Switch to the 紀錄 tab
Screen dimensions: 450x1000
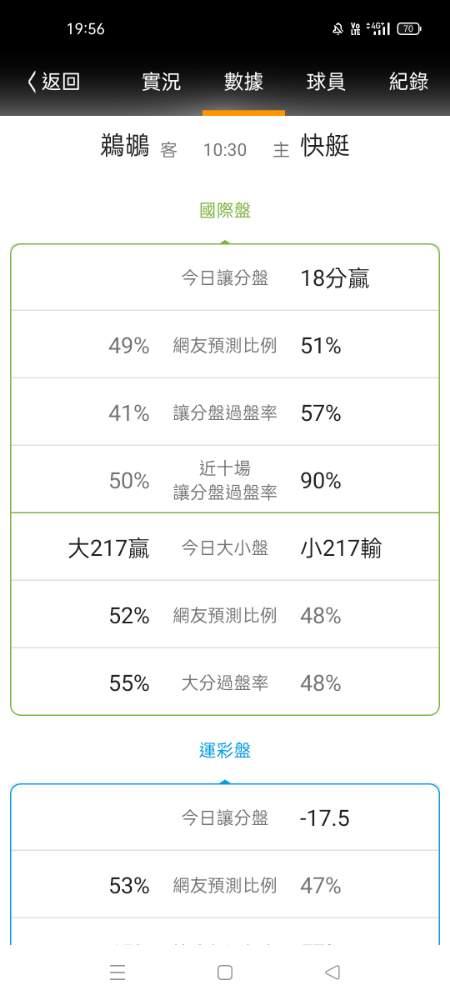(408, 82)
